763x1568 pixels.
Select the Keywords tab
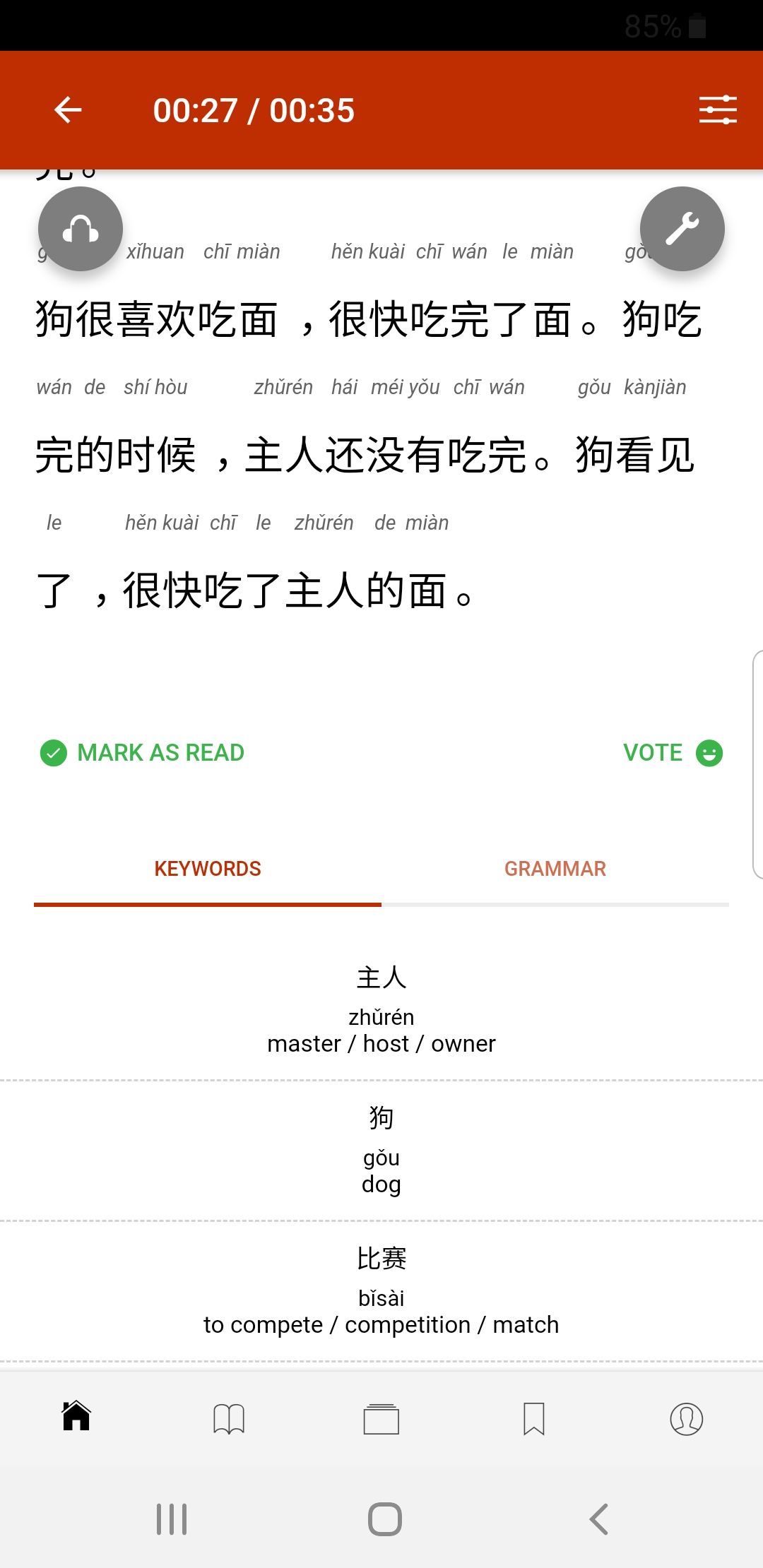tap(208, 869)
